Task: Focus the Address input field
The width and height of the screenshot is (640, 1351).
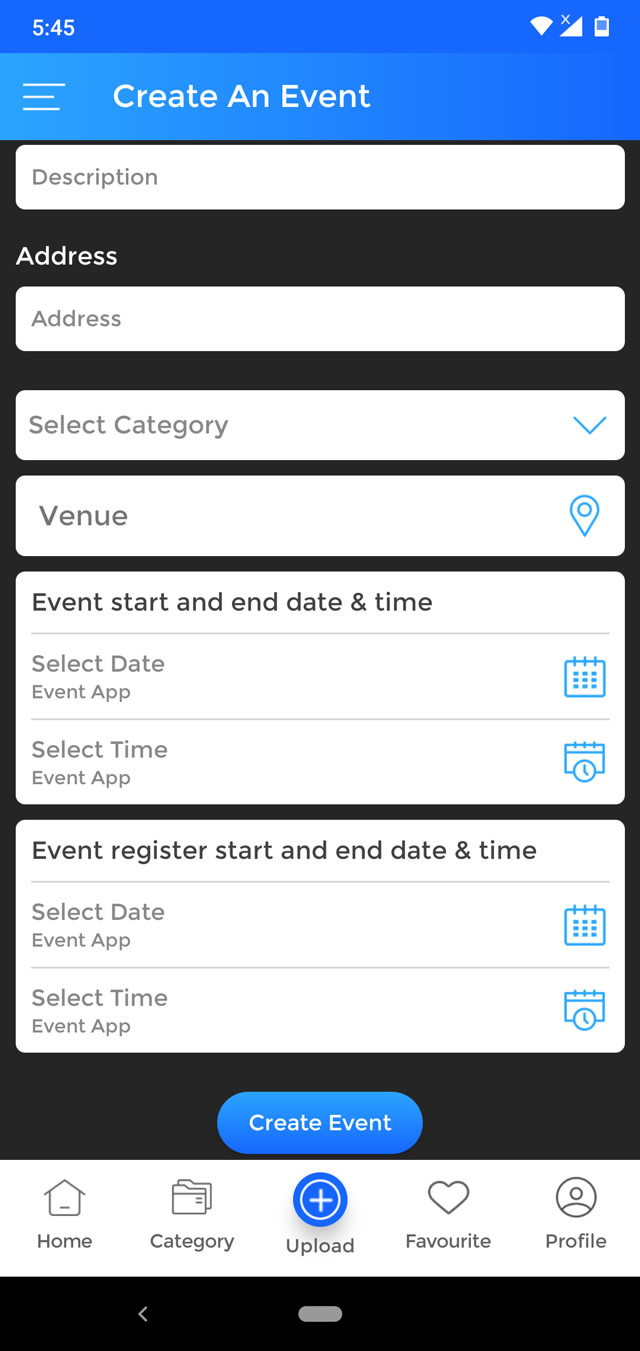Action: [320, 319]
